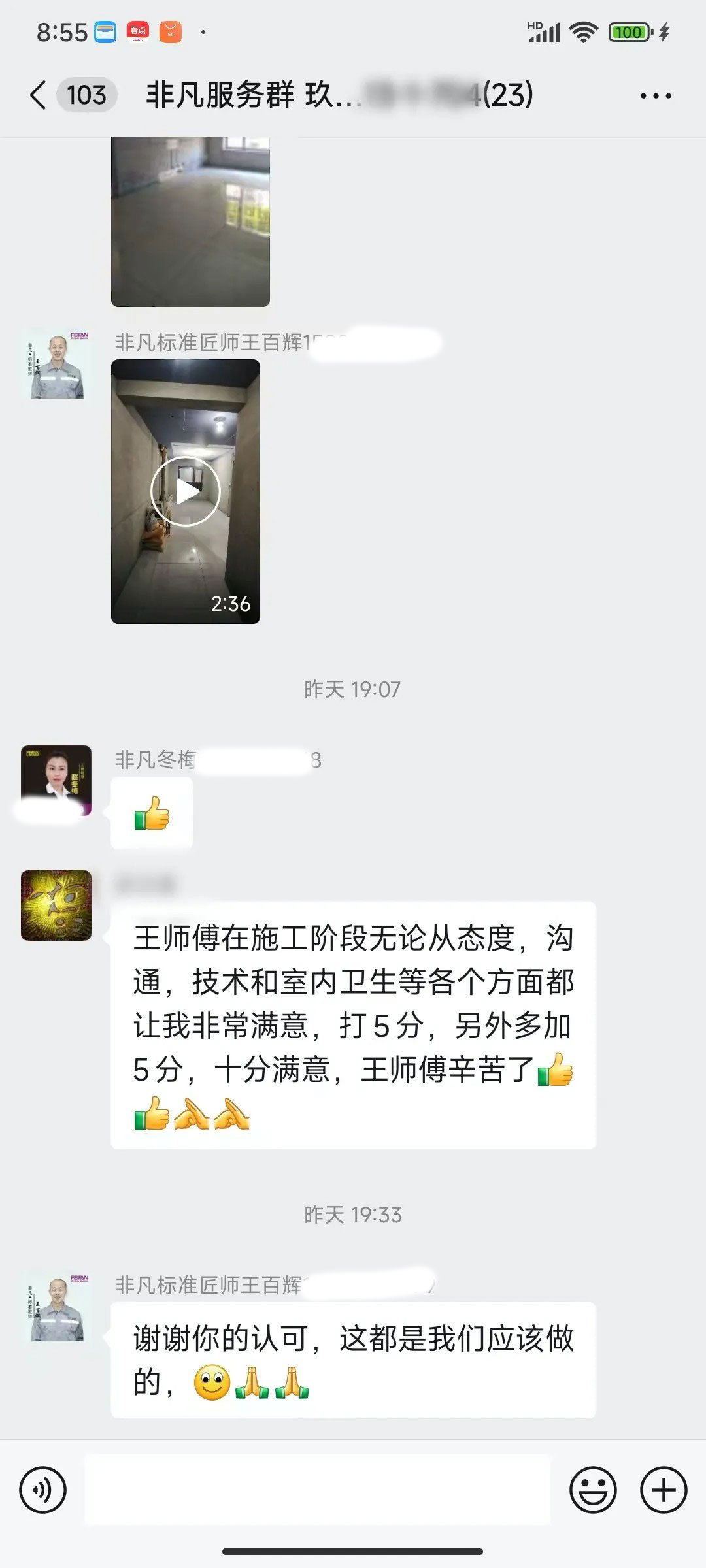Screen dimensions: 706x1568
Task: Play the 2:36 video message
Action: click(x=186, y=491)
